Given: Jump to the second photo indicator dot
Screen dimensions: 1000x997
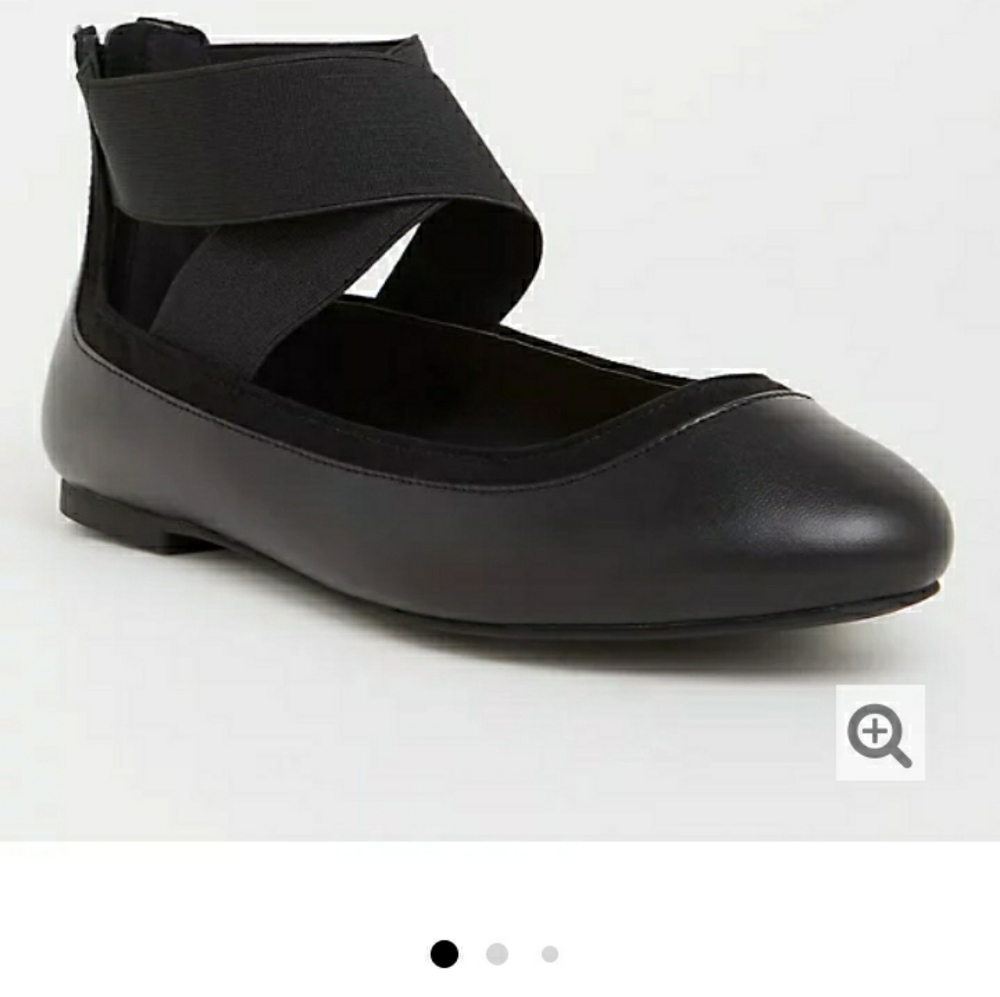Looking at the screenshot, I should coord(497,954).
